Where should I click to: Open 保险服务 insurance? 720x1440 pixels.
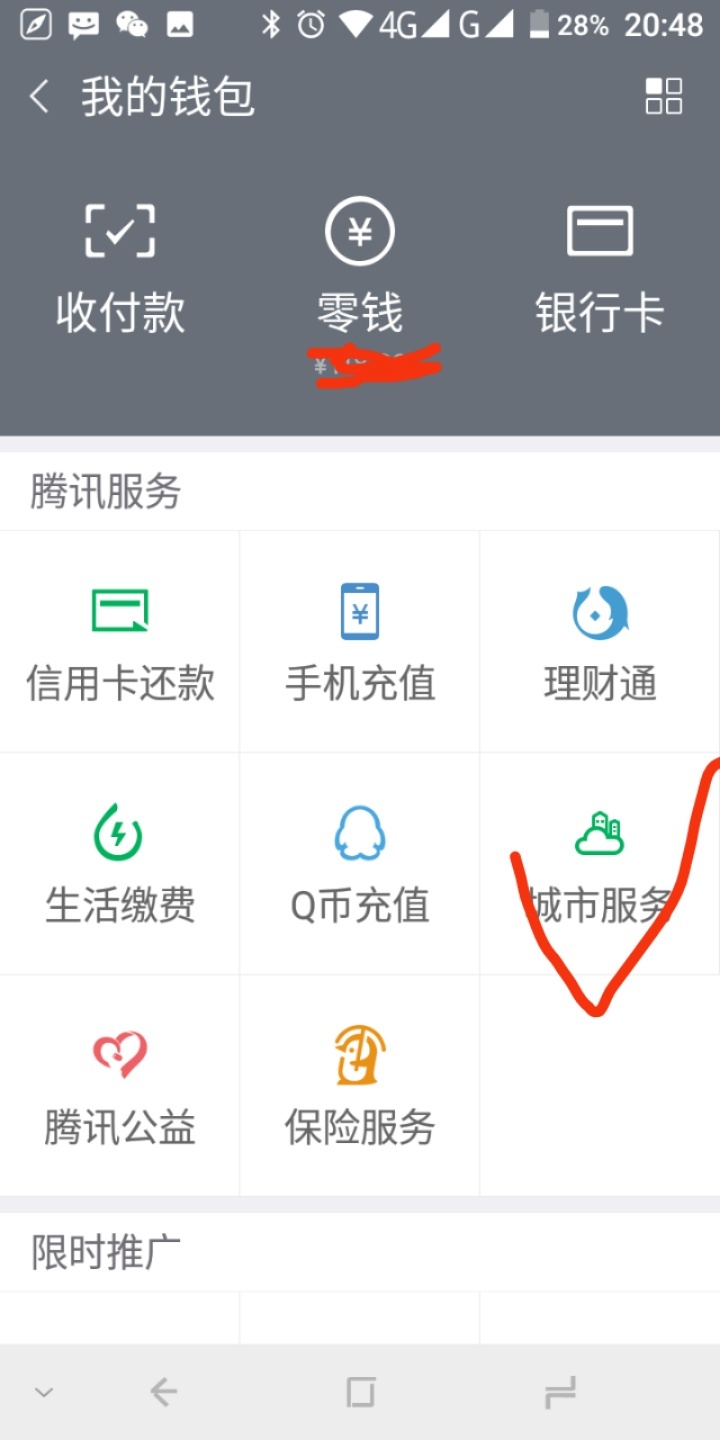click(360, 1086)
